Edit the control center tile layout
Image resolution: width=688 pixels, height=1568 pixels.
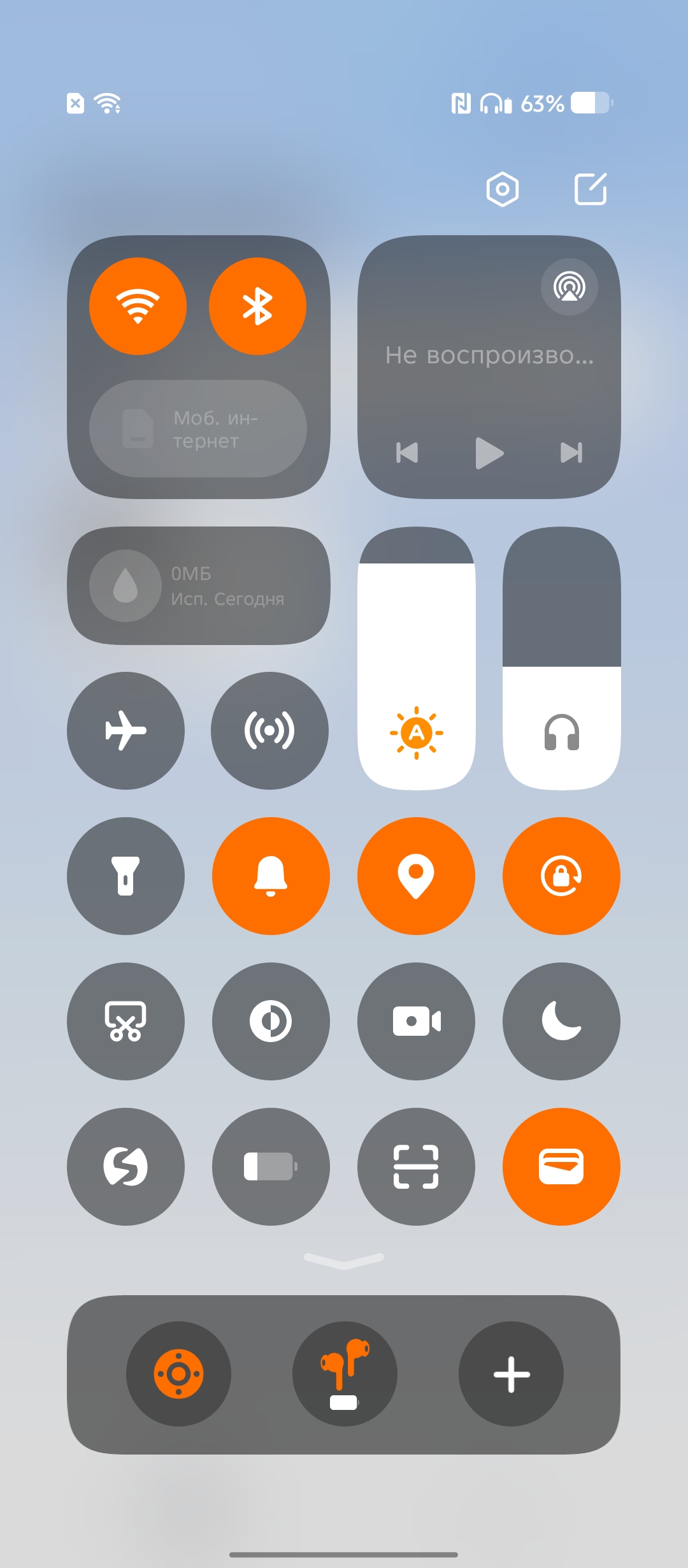tap(591, 189)
